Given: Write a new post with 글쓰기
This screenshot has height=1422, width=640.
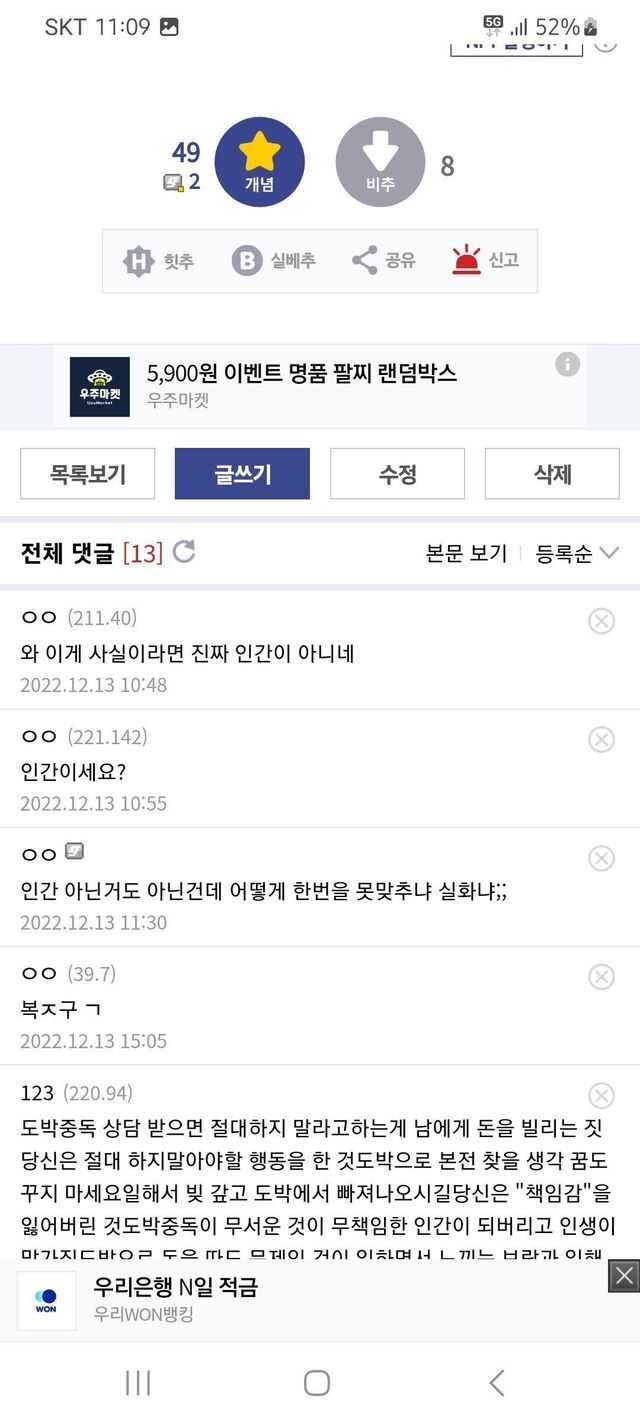Looking at the screenshot, I should coord(242,474).
